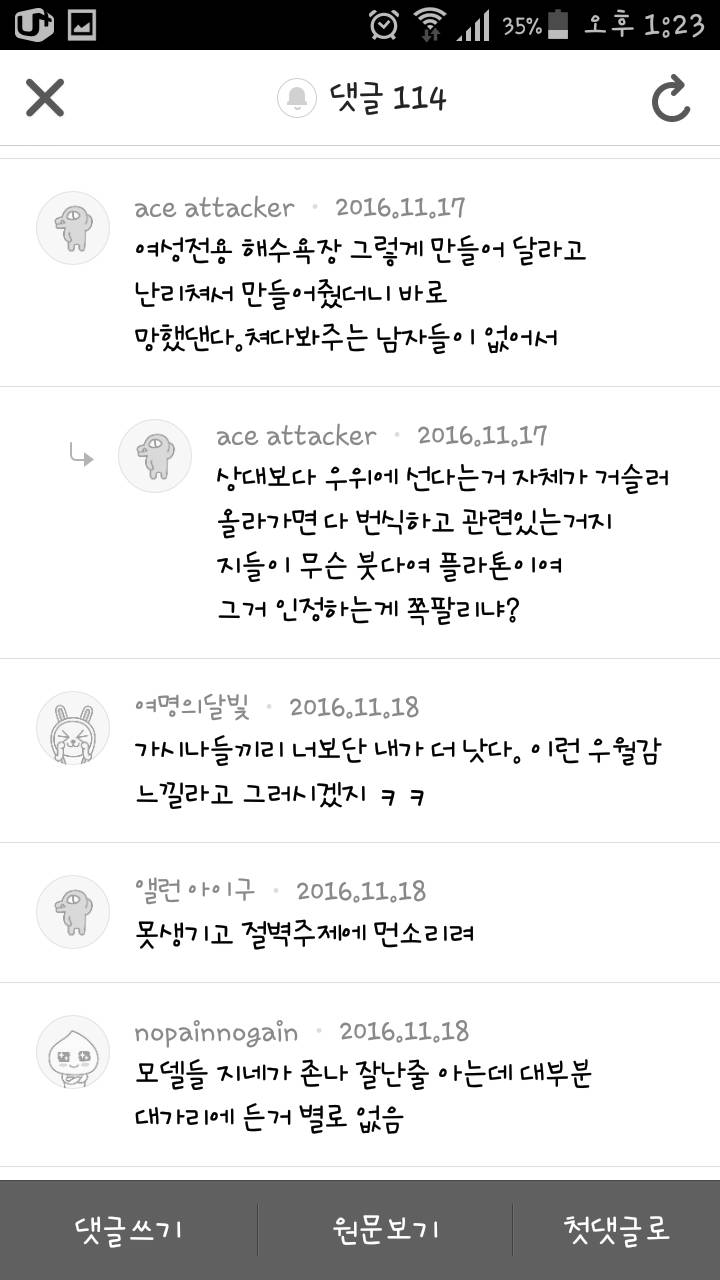The width and height of the screenshot is (720, 1280).
Task: Open 앨런 아이구's profile avatar
Action: click(71, 911)
